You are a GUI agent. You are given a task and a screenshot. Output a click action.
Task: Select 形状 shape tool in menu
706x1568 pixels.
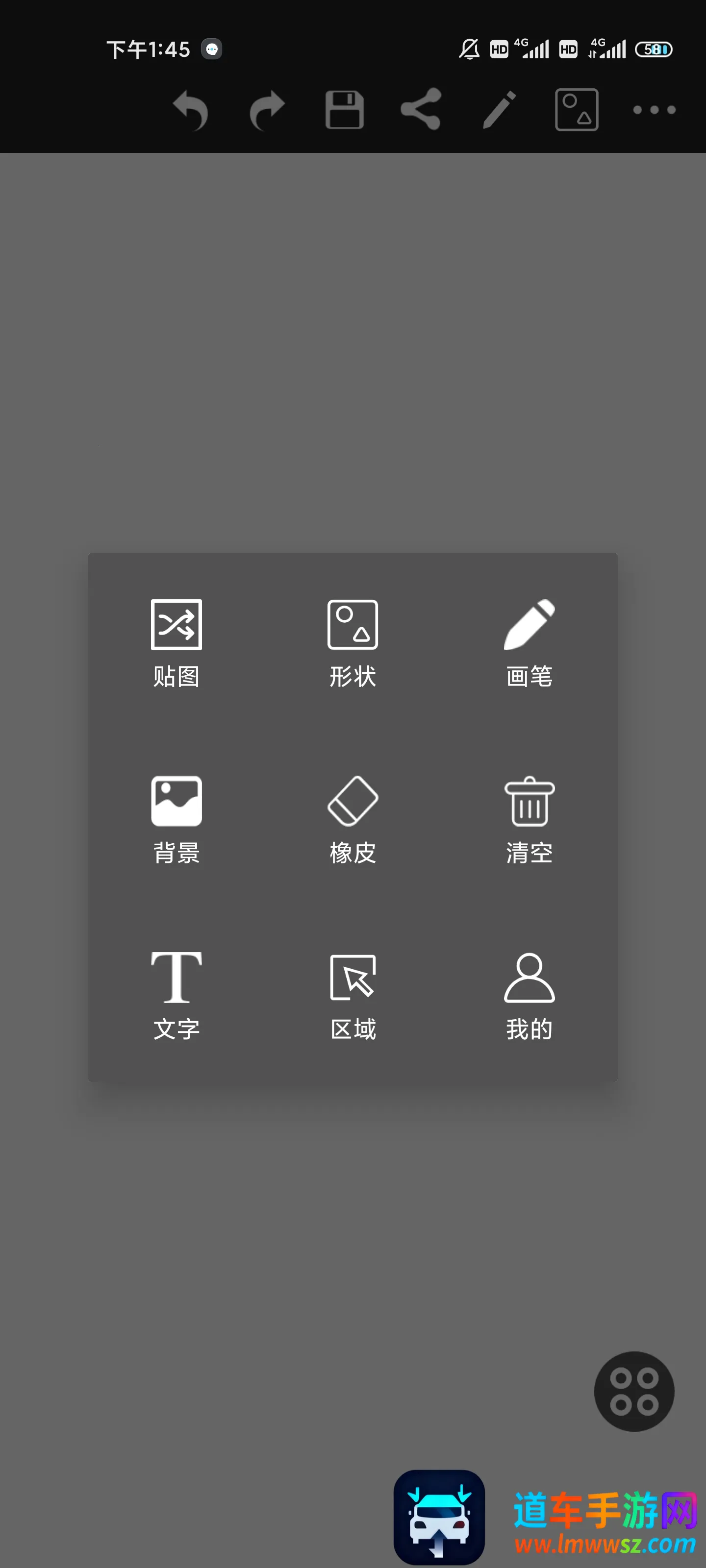click(x=353, y=642)
